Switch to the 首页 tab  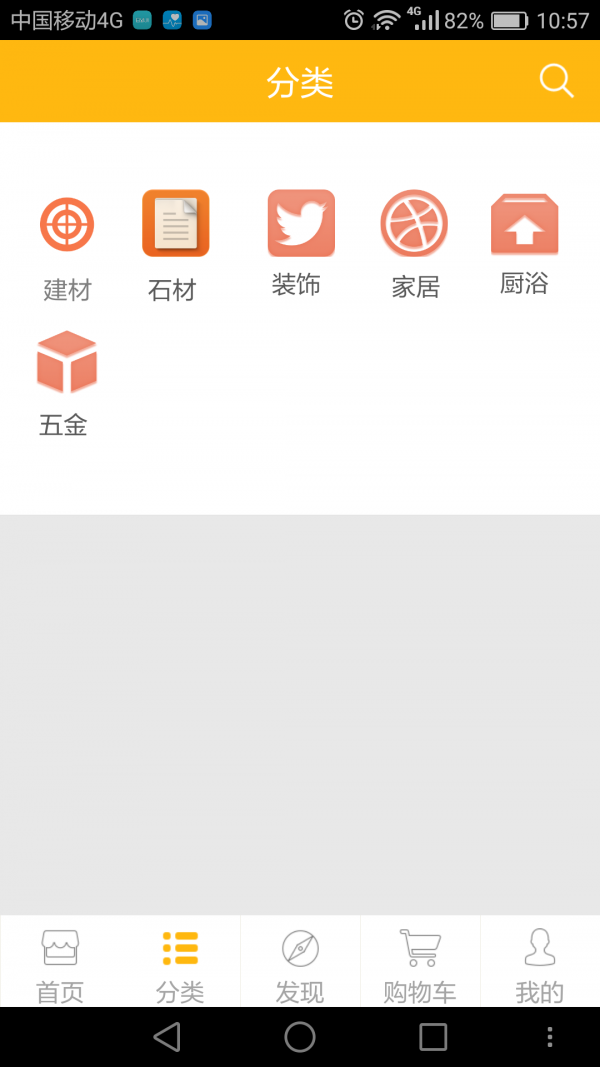pyautogui.click(x=60, y=962)
